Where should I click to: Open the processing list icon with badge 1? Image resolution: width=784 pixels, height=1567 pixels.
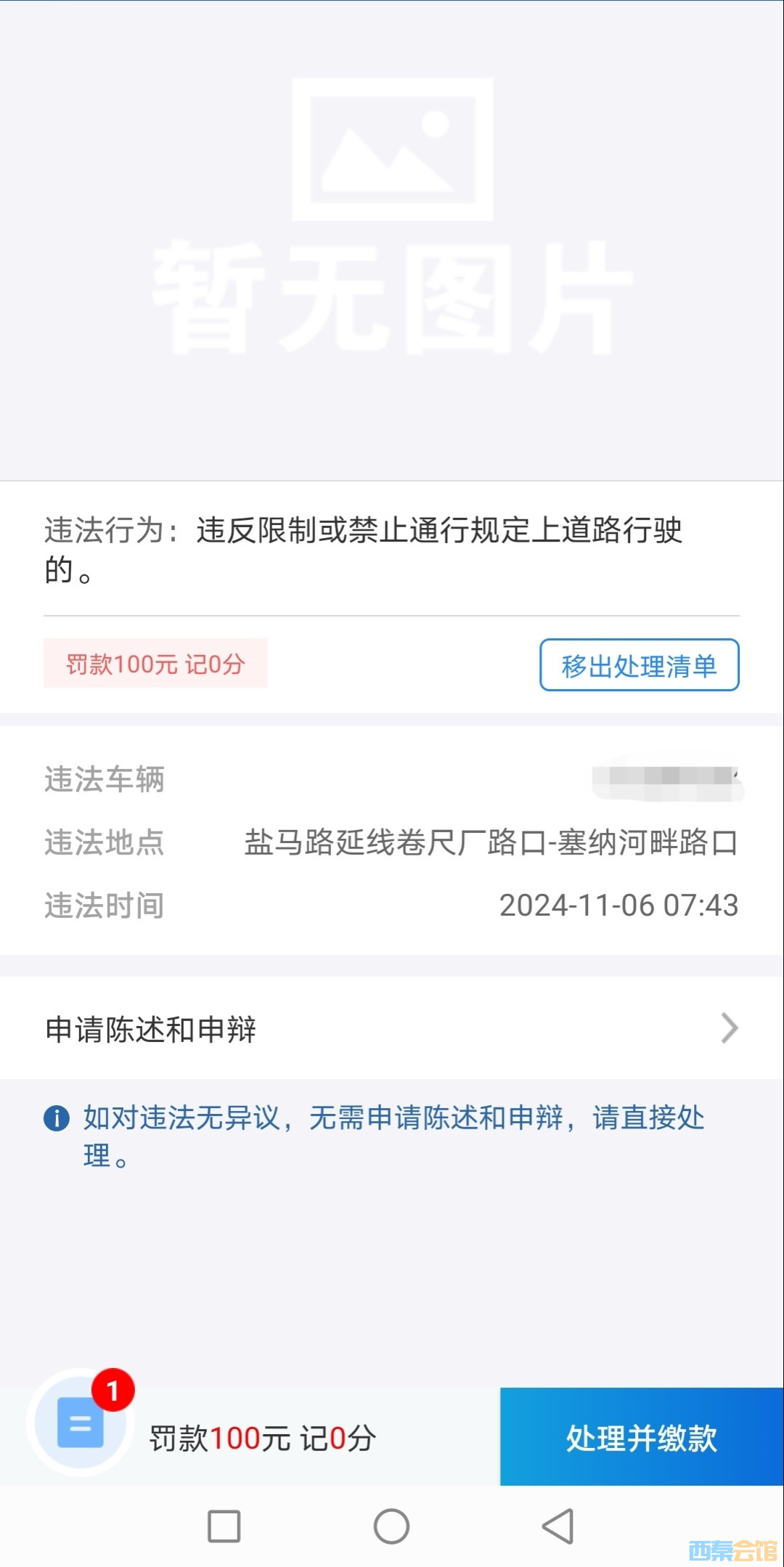click(81, 1422)
